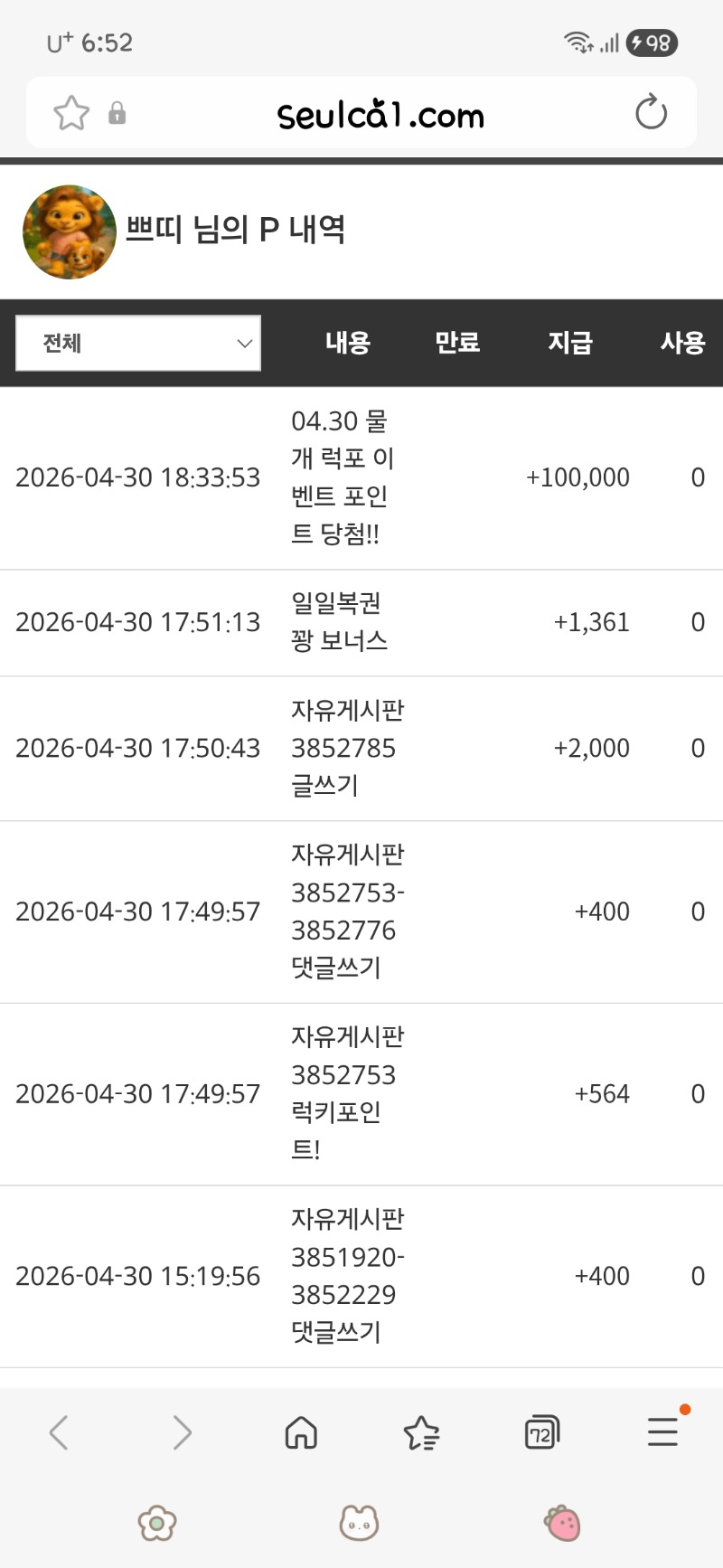Open the 전체 filter dropdown
Viewport: 723px width, 1568px height.
138,343
